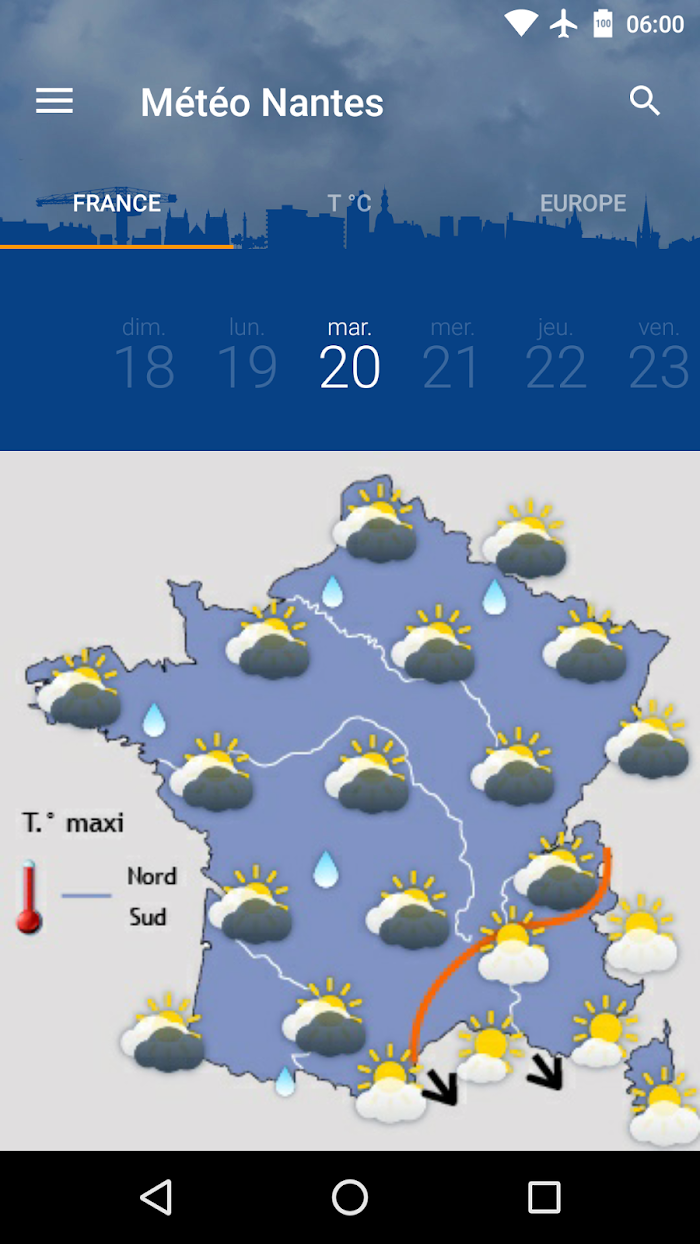Viewport: 700px width, 1244px height.
Task: Open the search magnifier icon
Action: pyautogui.click(x=645, y=101)
